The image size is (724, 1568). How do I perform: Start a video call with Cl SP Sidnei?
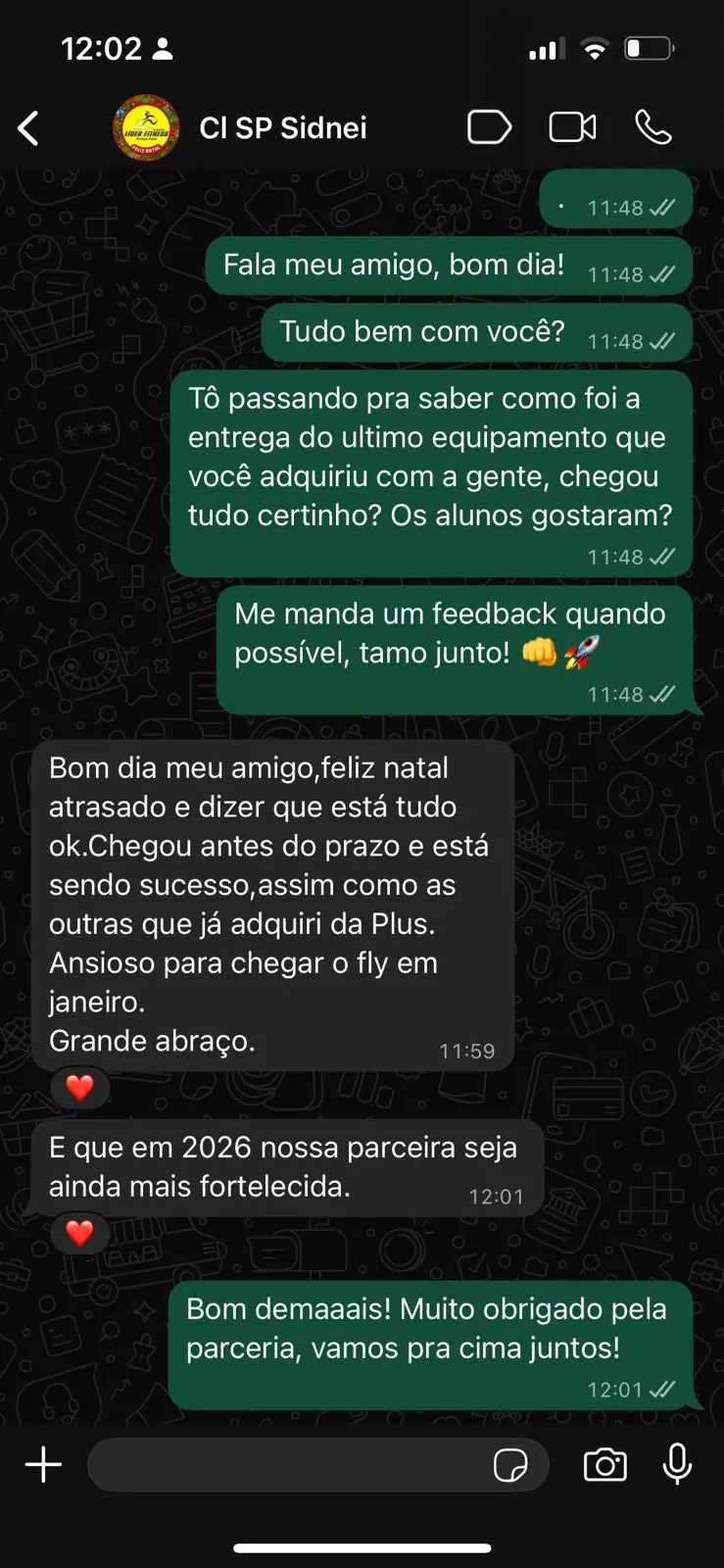tap(572, 127)
